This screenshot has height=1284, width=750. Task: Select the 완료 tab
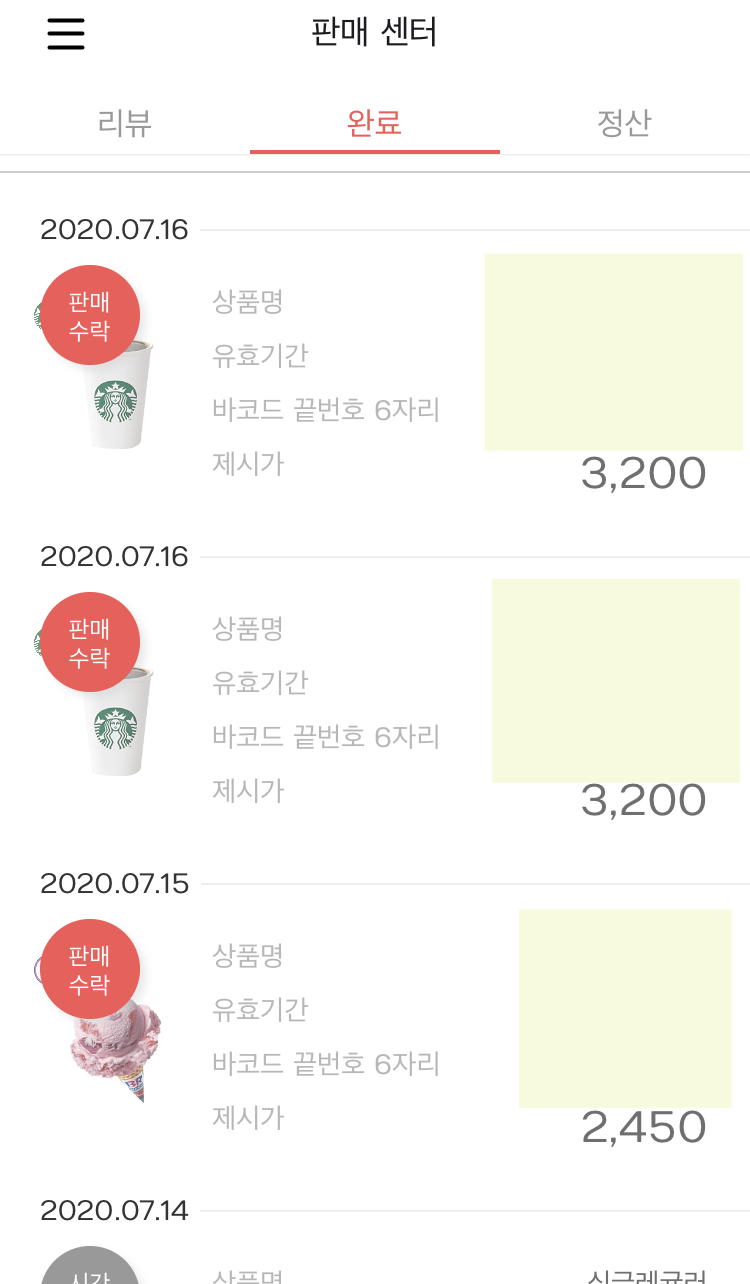click(375, 123)
